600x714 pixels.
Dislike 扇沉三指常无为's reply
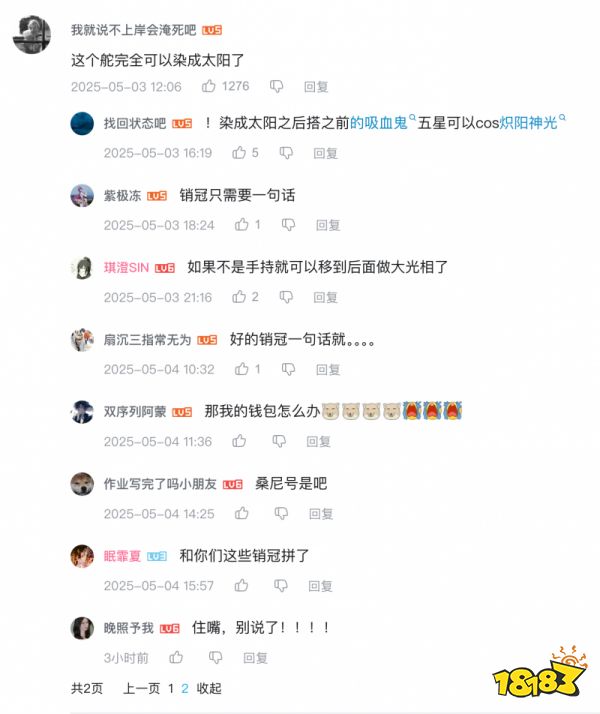(x=286, y=369)
